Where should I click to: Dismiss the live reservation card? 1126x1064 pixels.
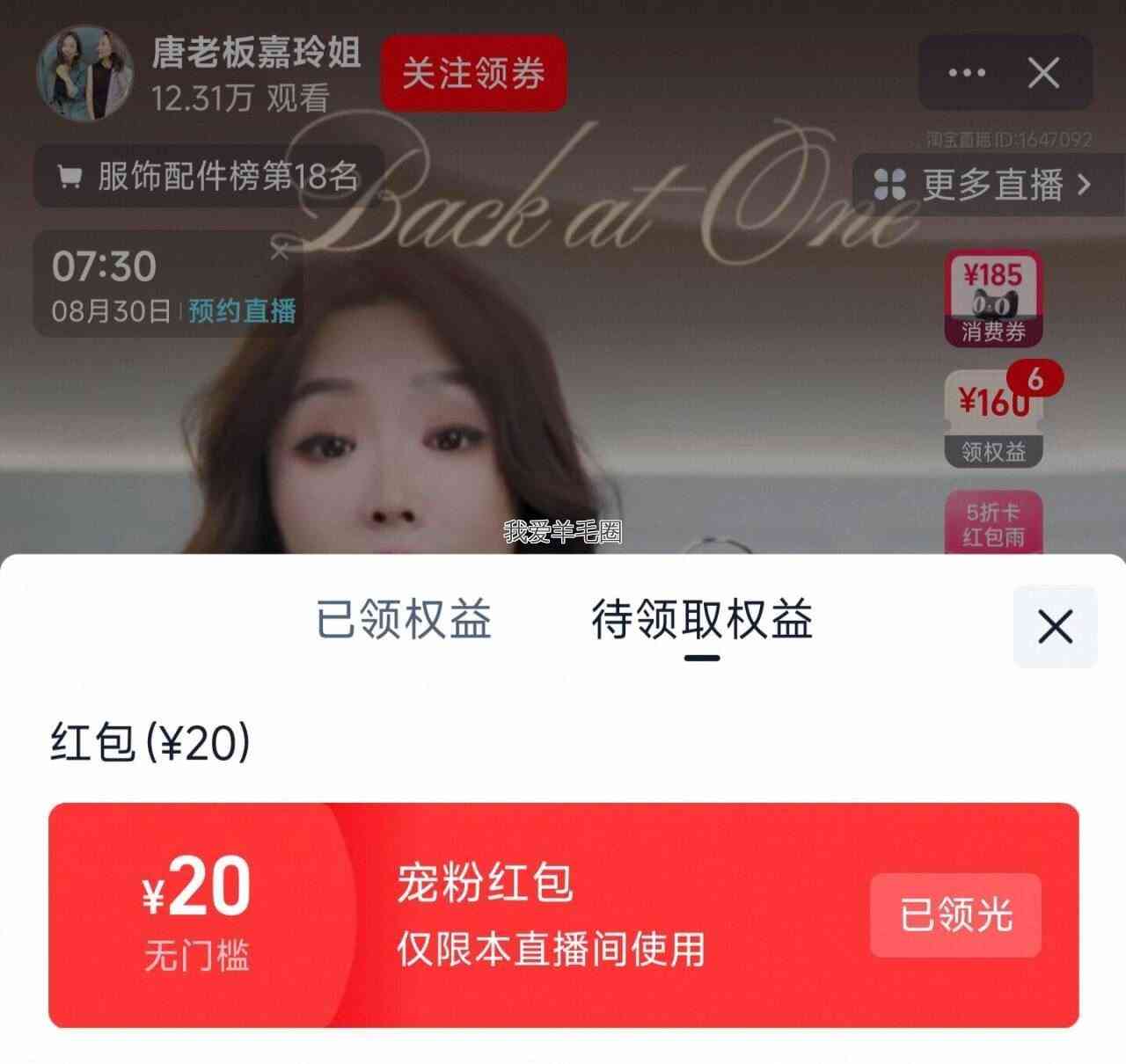coord(280,252)
